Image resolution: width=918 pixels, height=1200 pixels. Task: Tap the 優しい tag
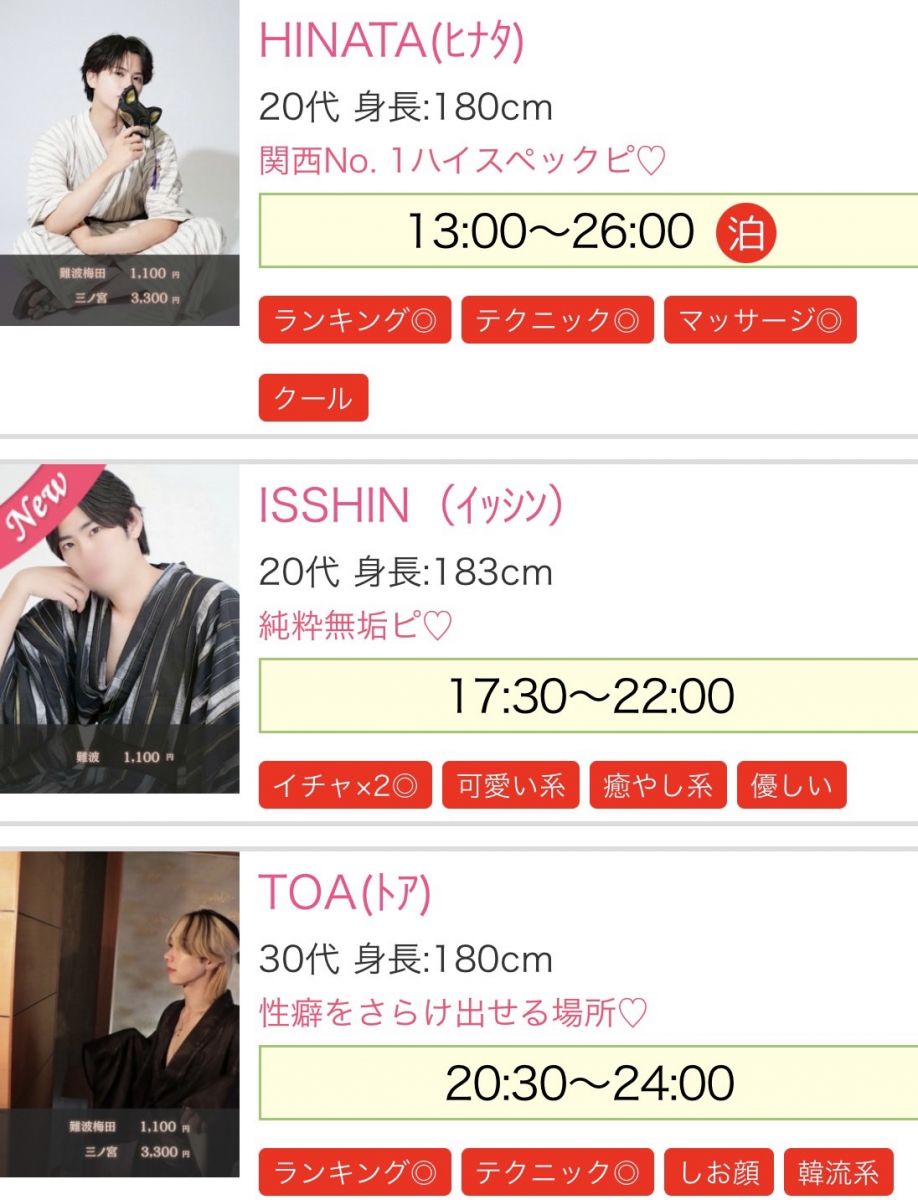pyautogui.click(x=792, y=785)
